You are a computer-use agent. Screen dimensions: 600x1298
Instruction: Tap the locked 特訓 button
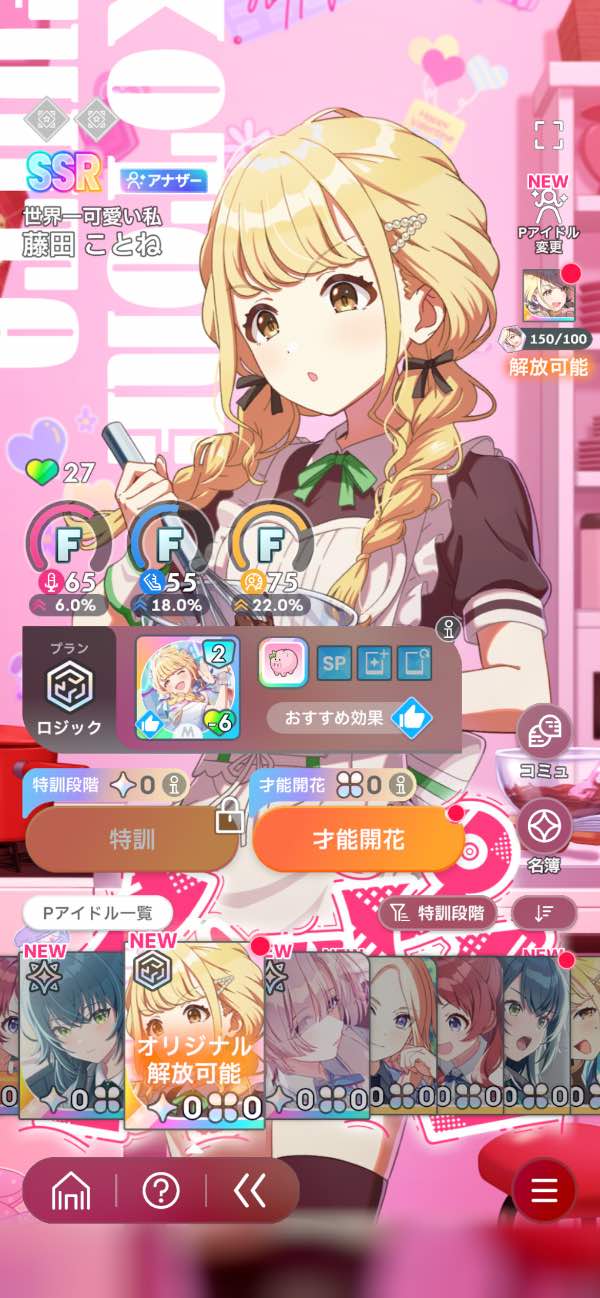coord(132,840)
